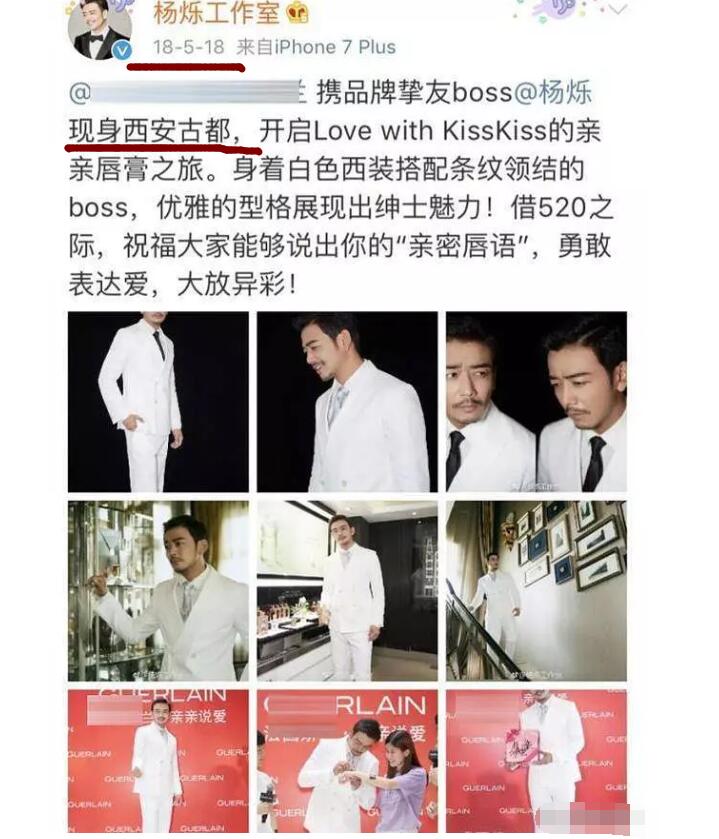The width and height of the screenshot is (719, 839).
Task: Open the staircase photo with framed pictures
Action: point(536,590)
